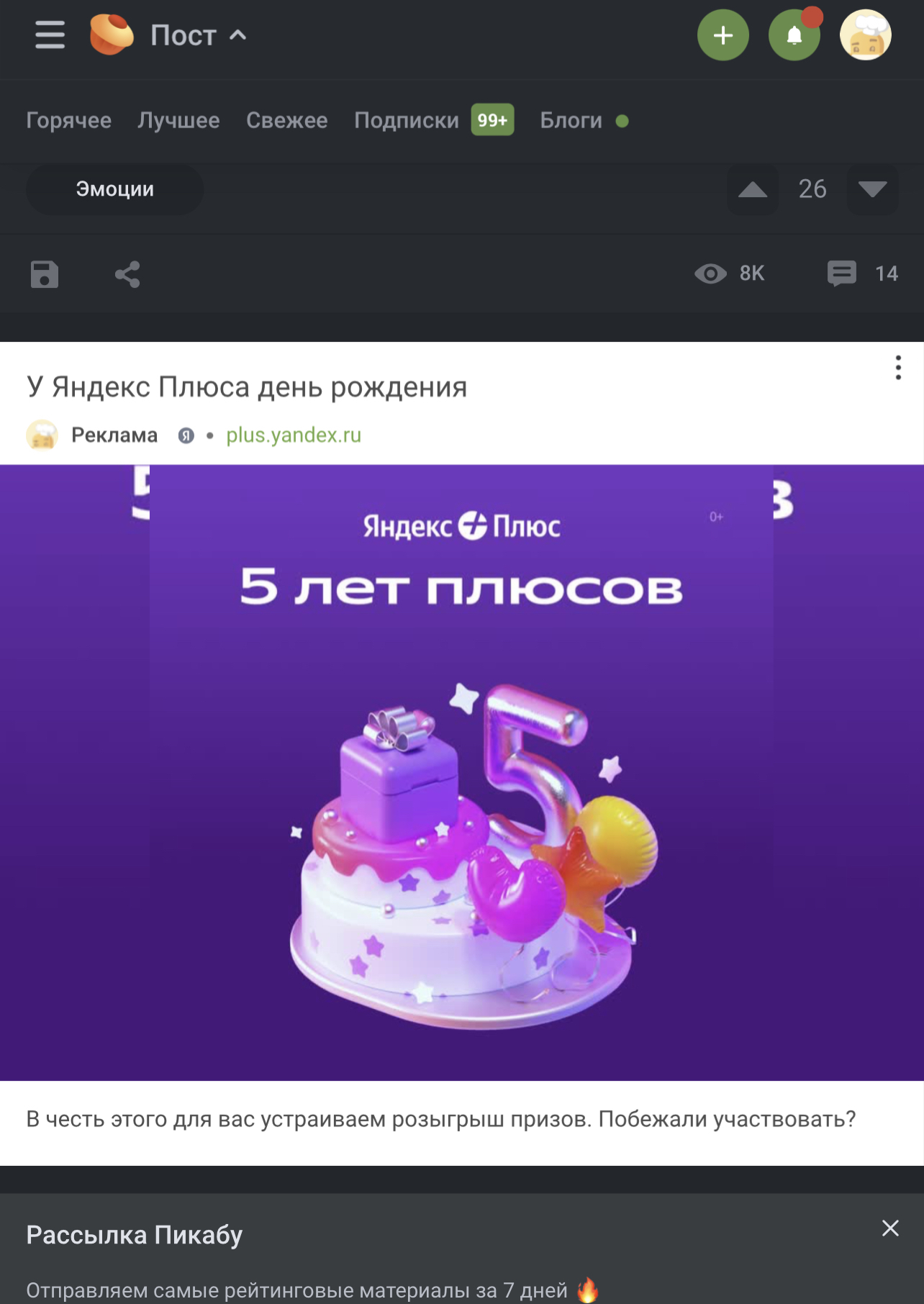Open the Яндекс Плюс birthday ad banner
Image resolution: width=924 pixels, height=1304 pixels.
[x=461, y=771]
